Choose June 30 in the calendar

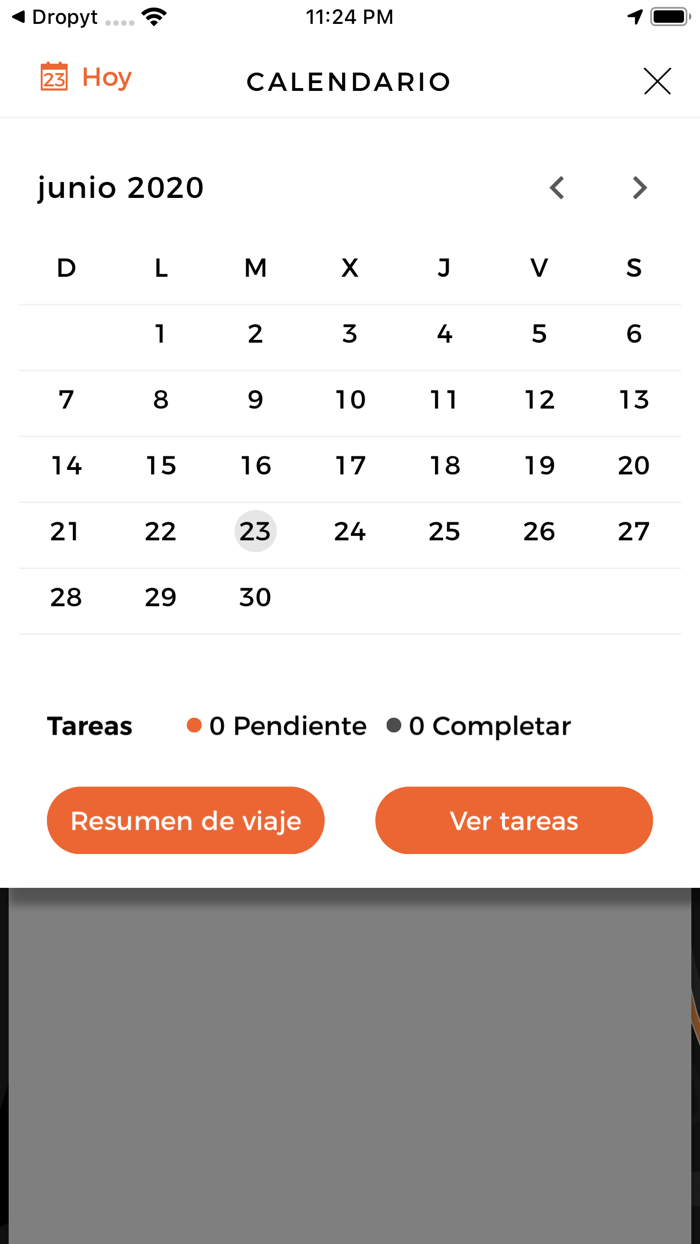255,597
